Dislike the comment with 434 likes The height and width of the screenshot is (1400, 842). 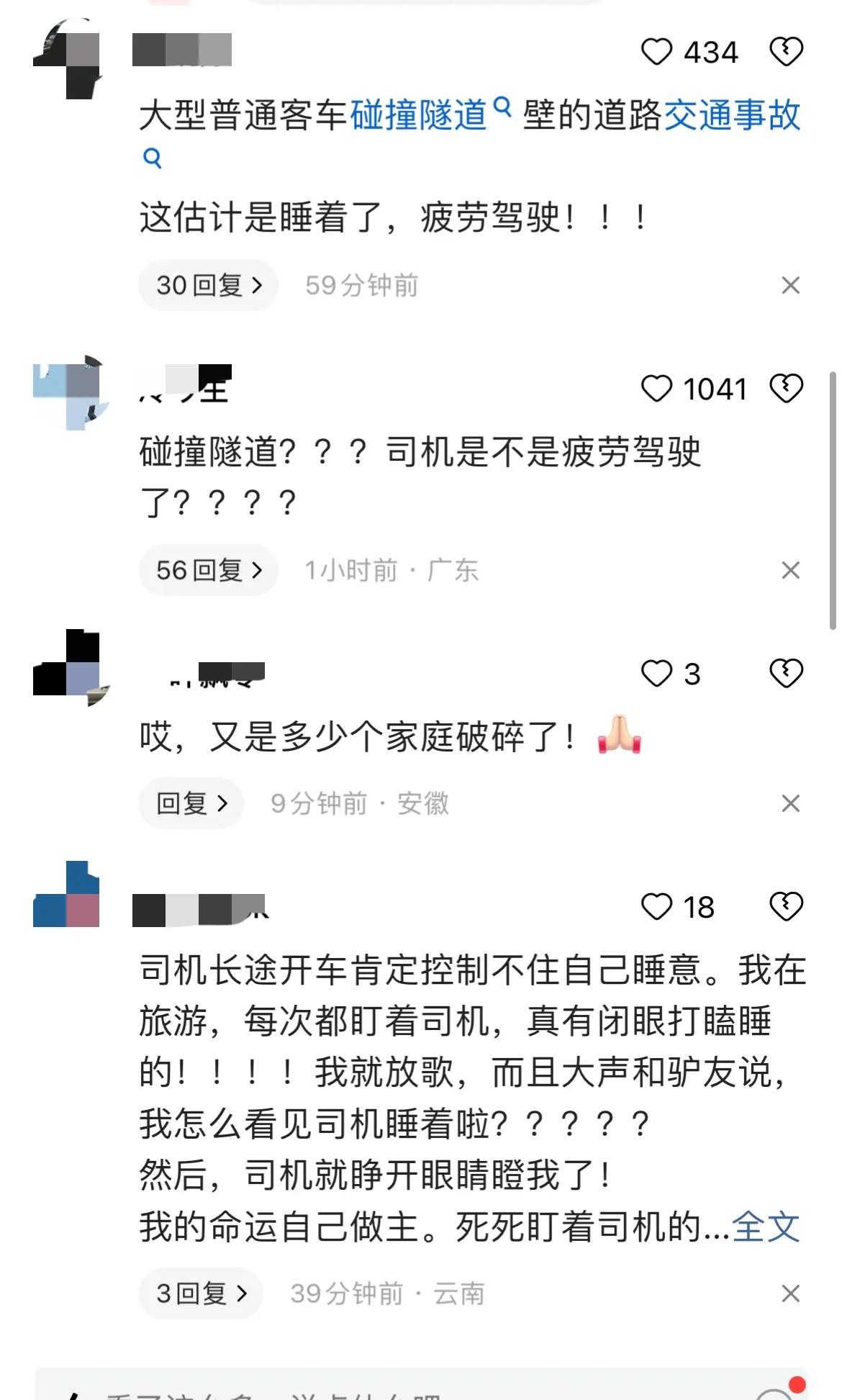pos(786,52)
